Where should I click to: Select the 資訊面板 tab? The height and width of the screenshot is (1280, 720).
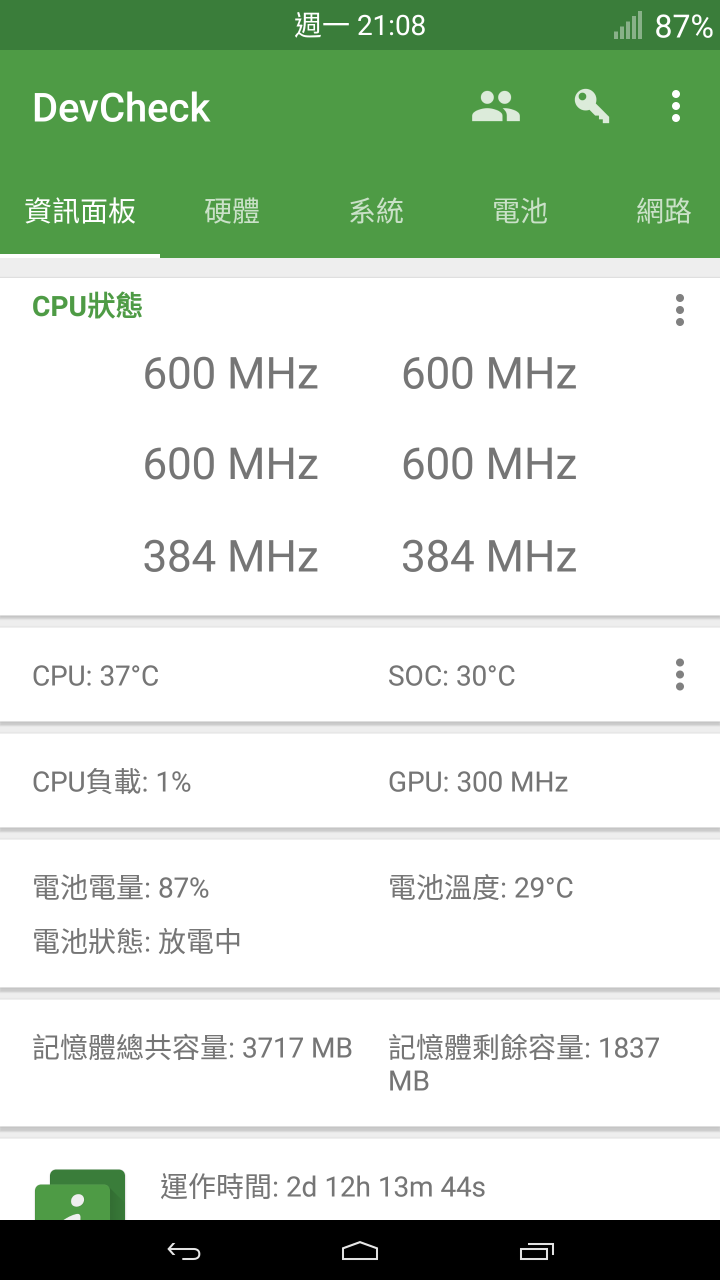[80, 211]
